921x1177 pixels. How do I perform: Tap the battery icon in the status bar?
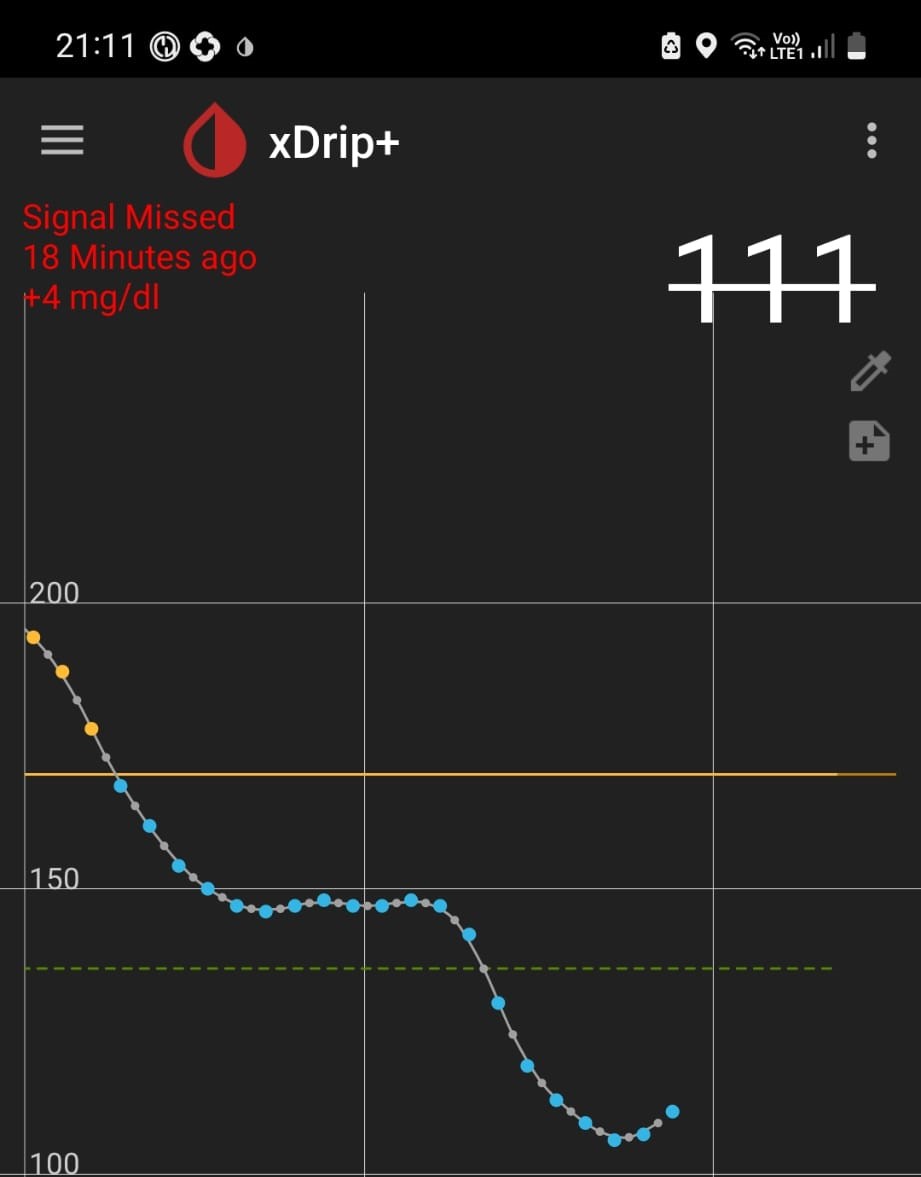[856, 45]
